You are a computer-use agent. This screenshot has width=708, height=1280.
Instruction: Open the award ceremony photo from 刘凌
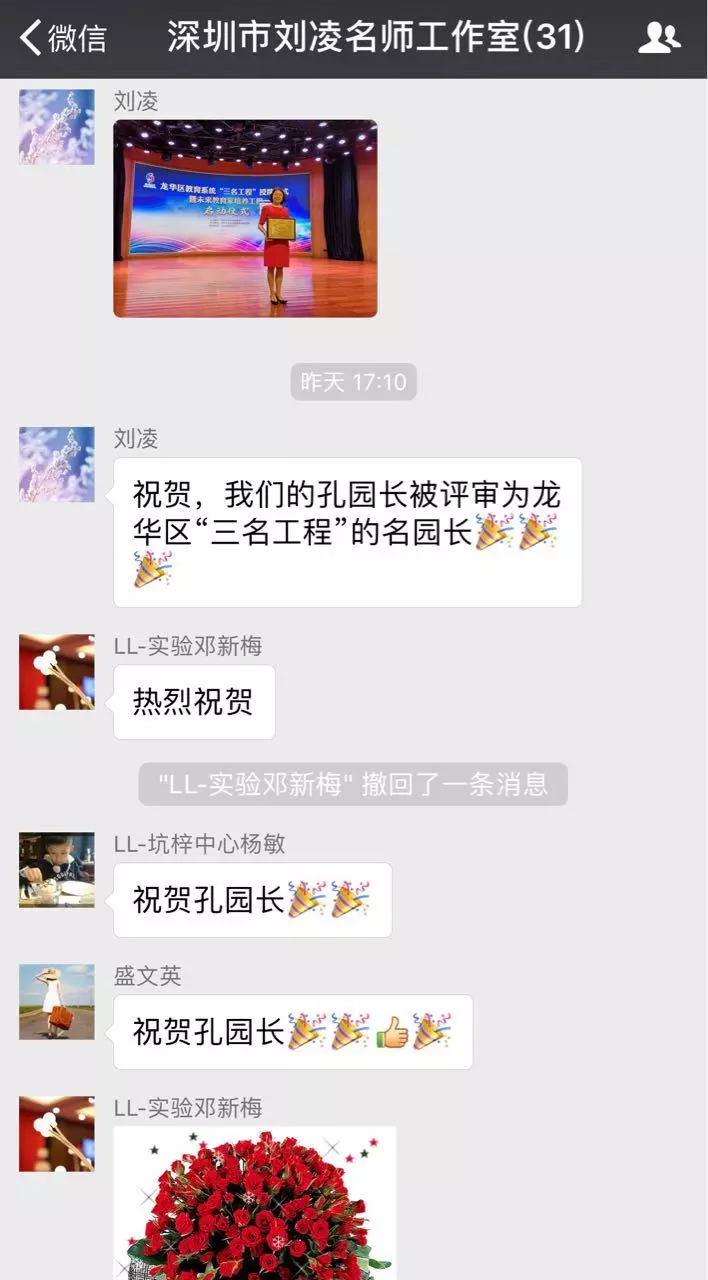(x=245, y=218)
